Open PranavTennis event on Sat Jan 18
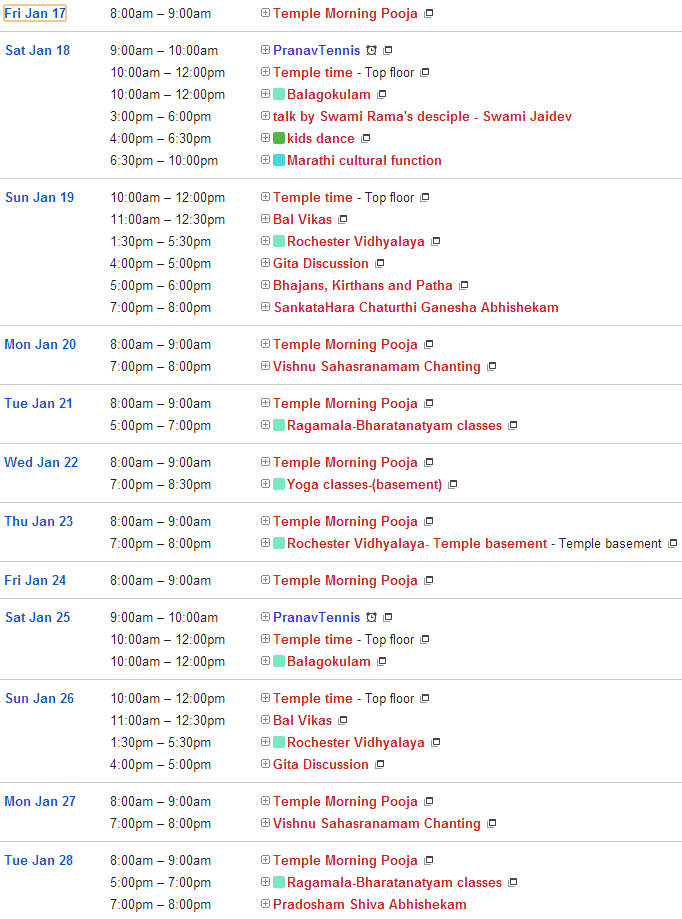Image resolution: width=682 pixels, height=919 pixels. coord(316,50)
